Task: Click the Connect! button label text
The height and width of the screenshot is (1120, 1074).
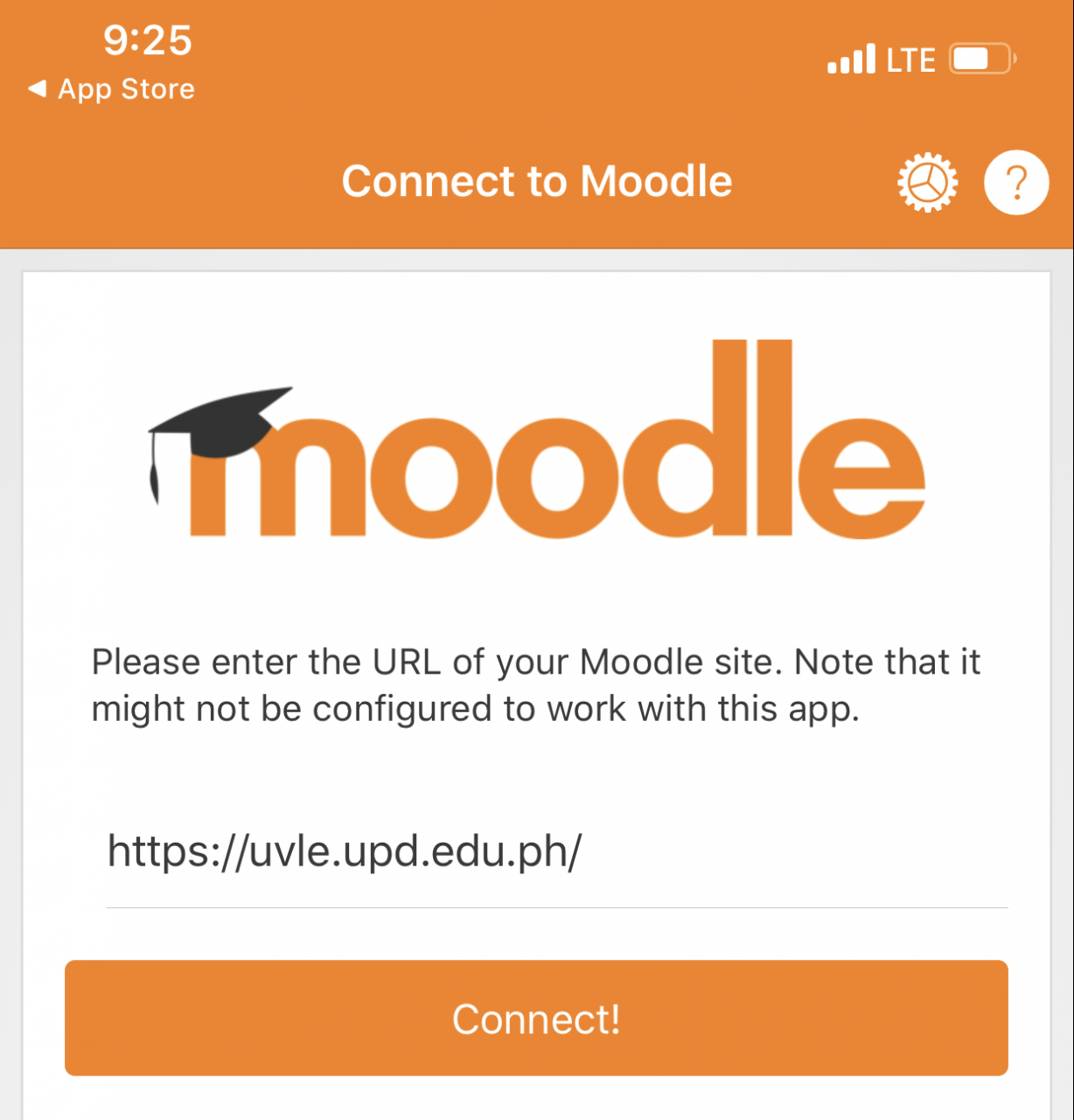Action: (x=537, y=1018)
